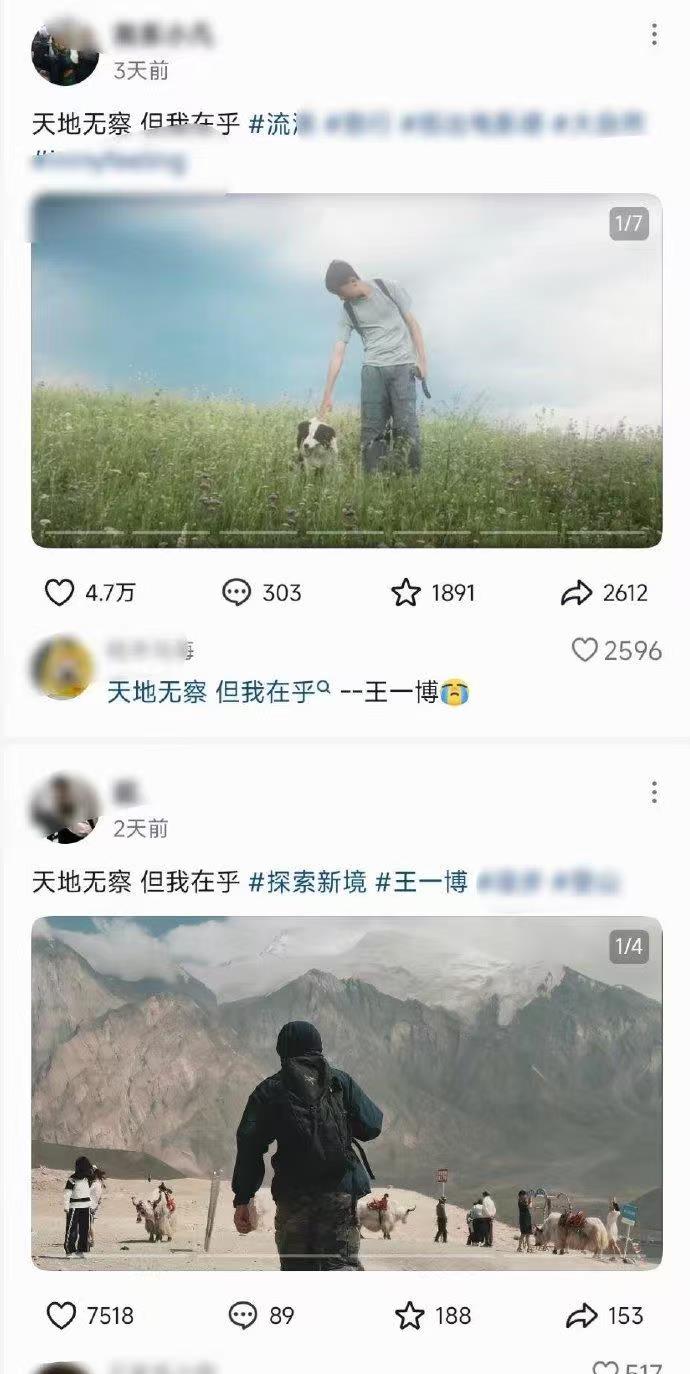Viewport: 690px width, 1374px height.
Task: View the 1/4 mountain hiker photo
Action: tap(346, 1092)
